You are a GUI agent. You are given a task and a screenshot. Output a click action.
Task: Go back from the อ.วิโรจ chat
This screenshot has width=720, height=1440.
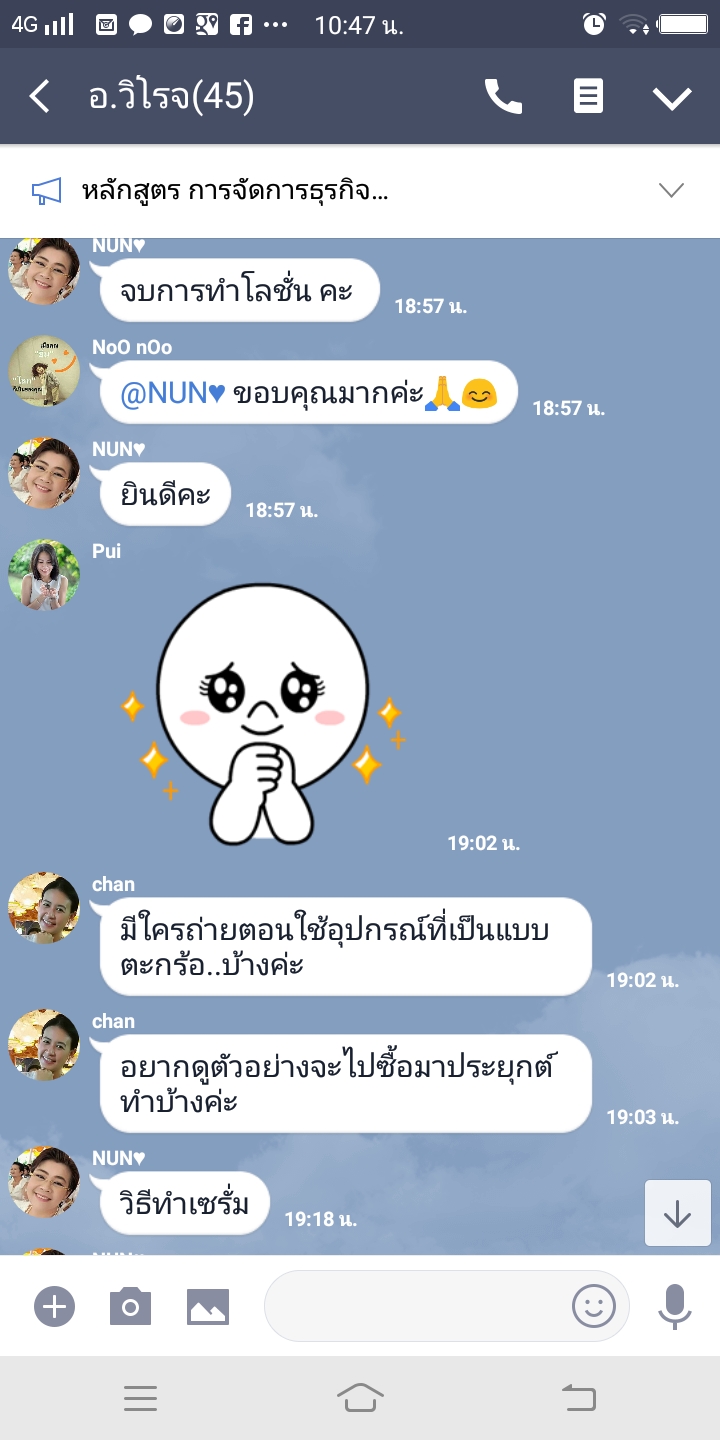(x=39, y=97)
